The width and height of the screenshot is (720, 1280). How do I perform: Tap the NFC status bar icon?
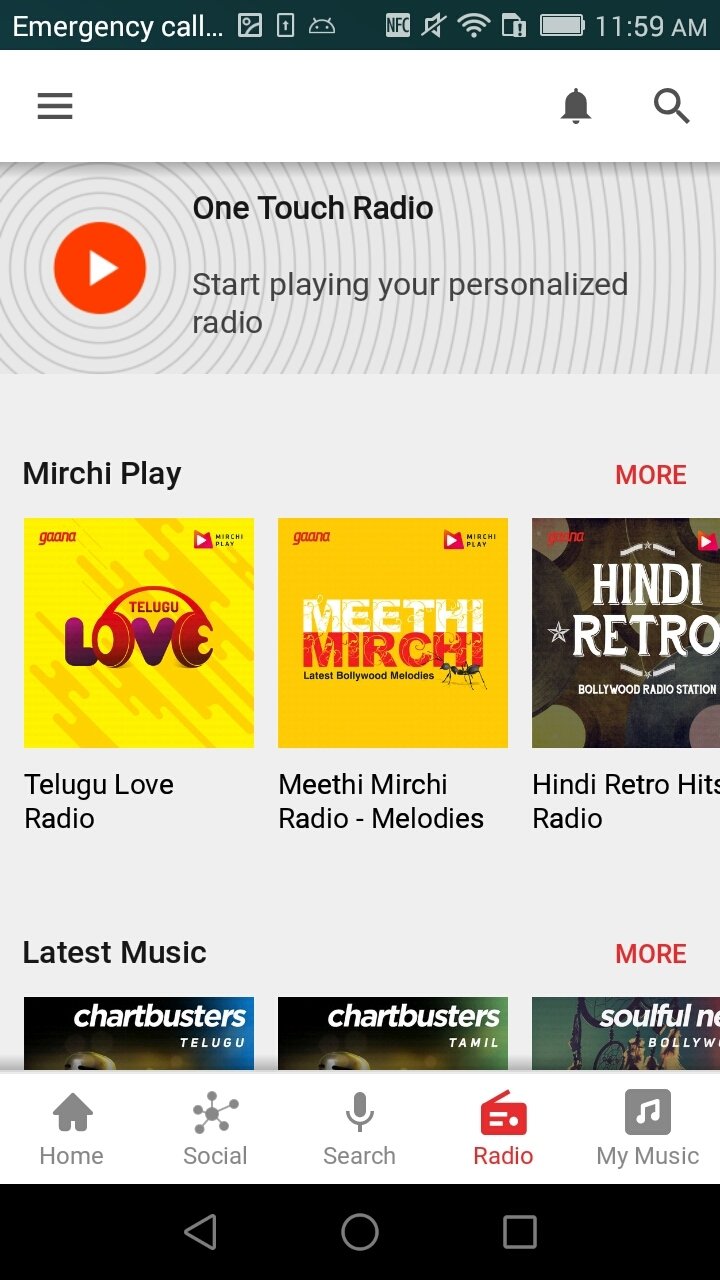pyautogui.click(x=397, y=24)
